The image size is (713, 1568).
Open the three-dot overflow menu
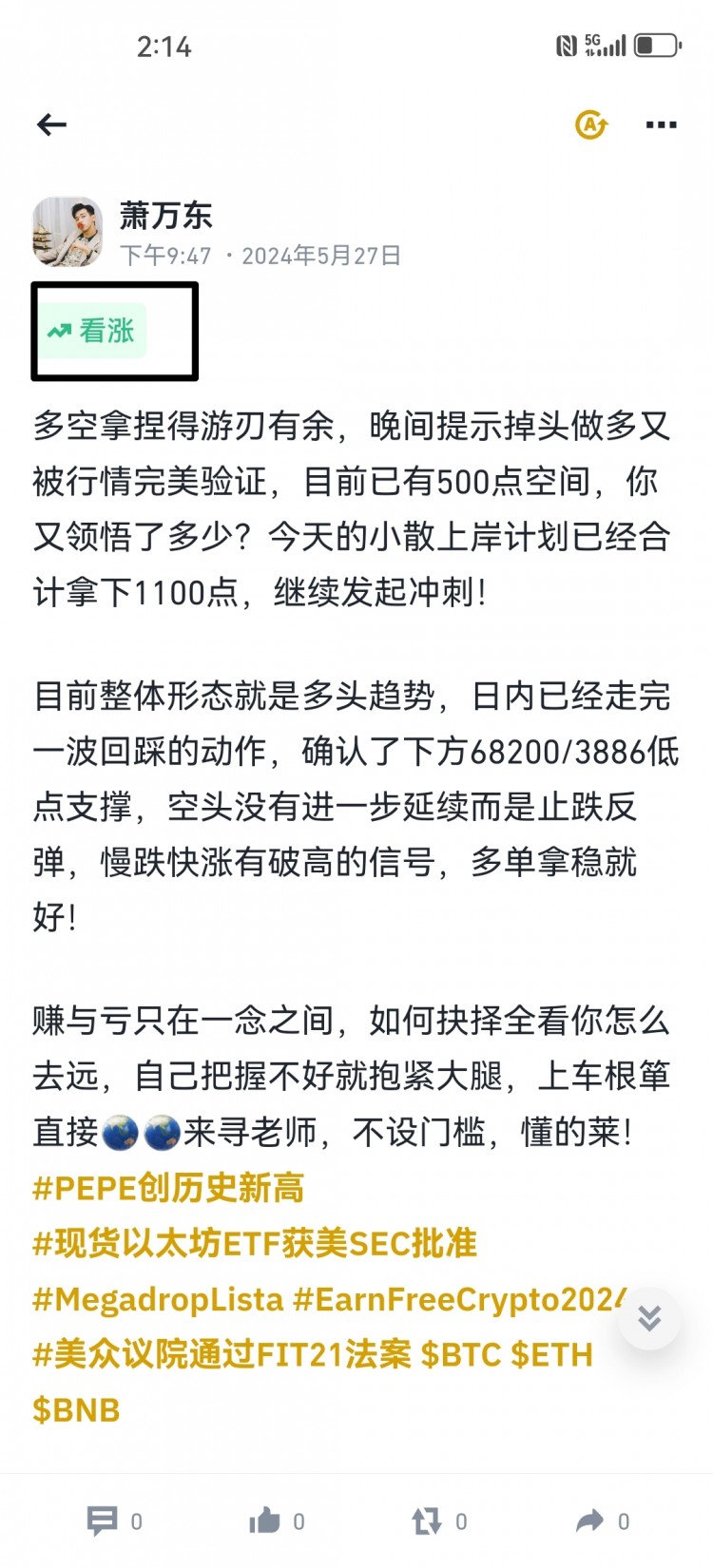click(x=662, y=124)
